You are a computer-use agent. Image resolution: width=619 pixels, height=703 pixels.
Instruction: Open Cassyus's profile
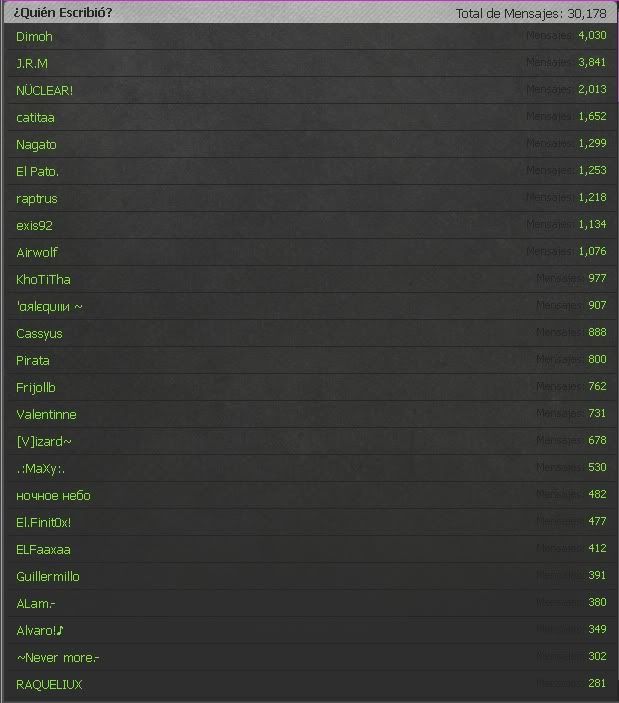(39, 334)
